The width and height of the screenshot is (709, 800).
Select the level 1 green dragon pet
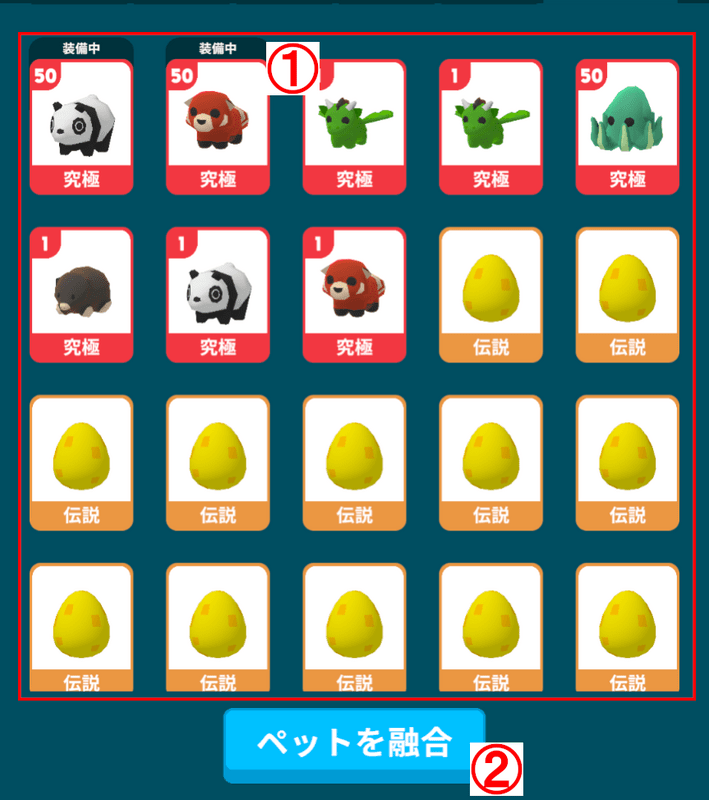pos(491,125)
